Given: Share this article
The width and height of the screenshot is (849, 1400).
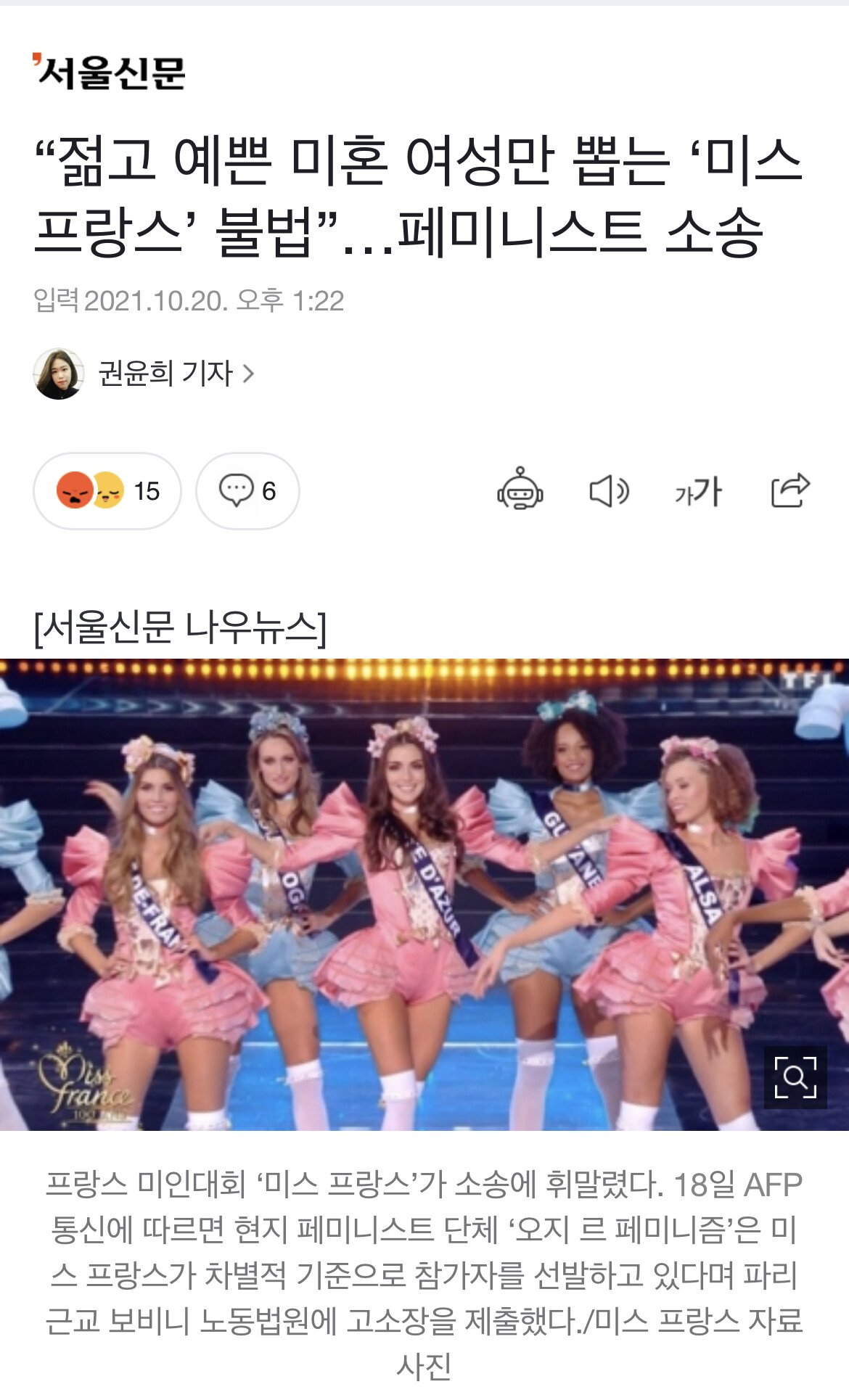Looking at the screenshot, I should click(x=790, y=490).
